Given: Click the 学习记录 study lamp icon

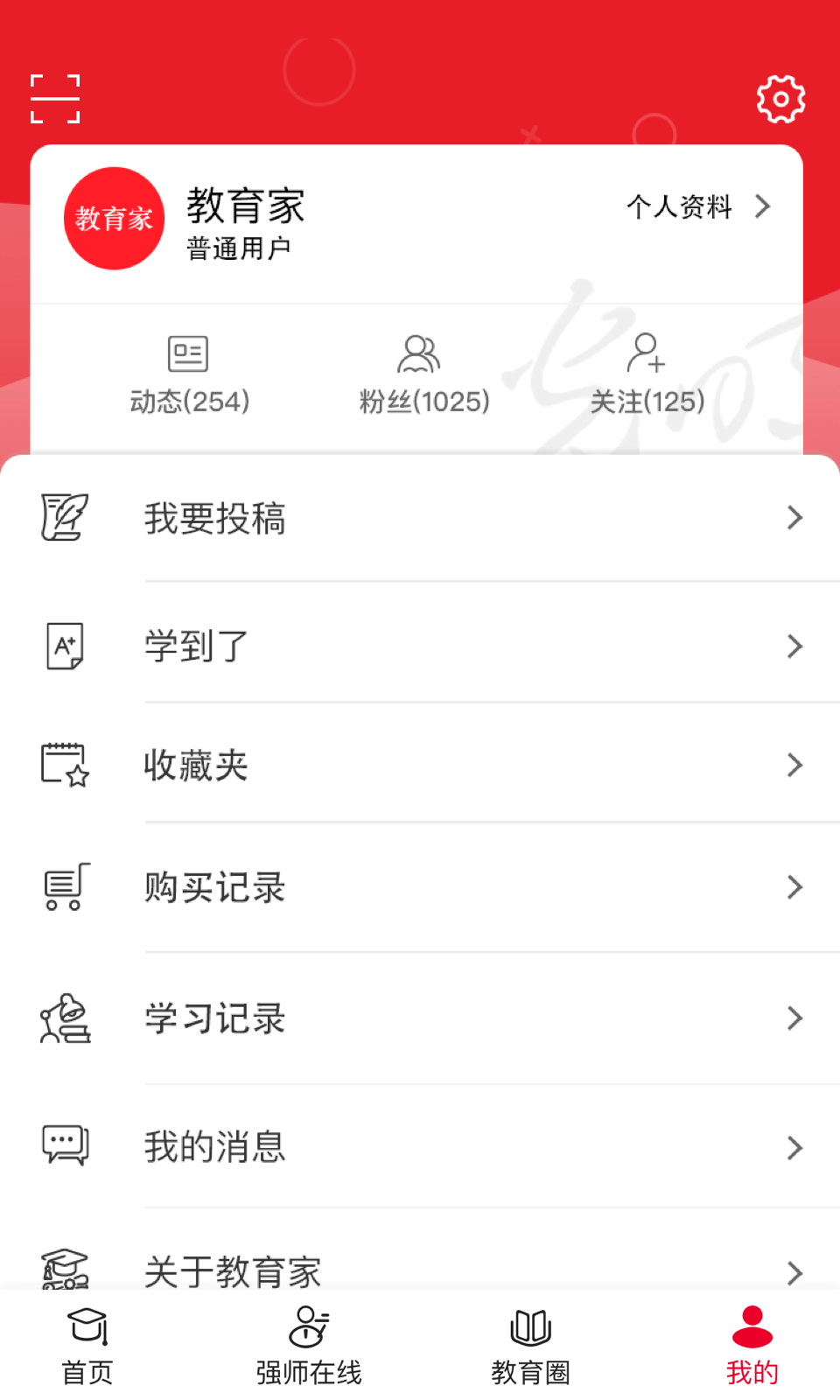Looking at the screenshot, I should click(64, 1018).
